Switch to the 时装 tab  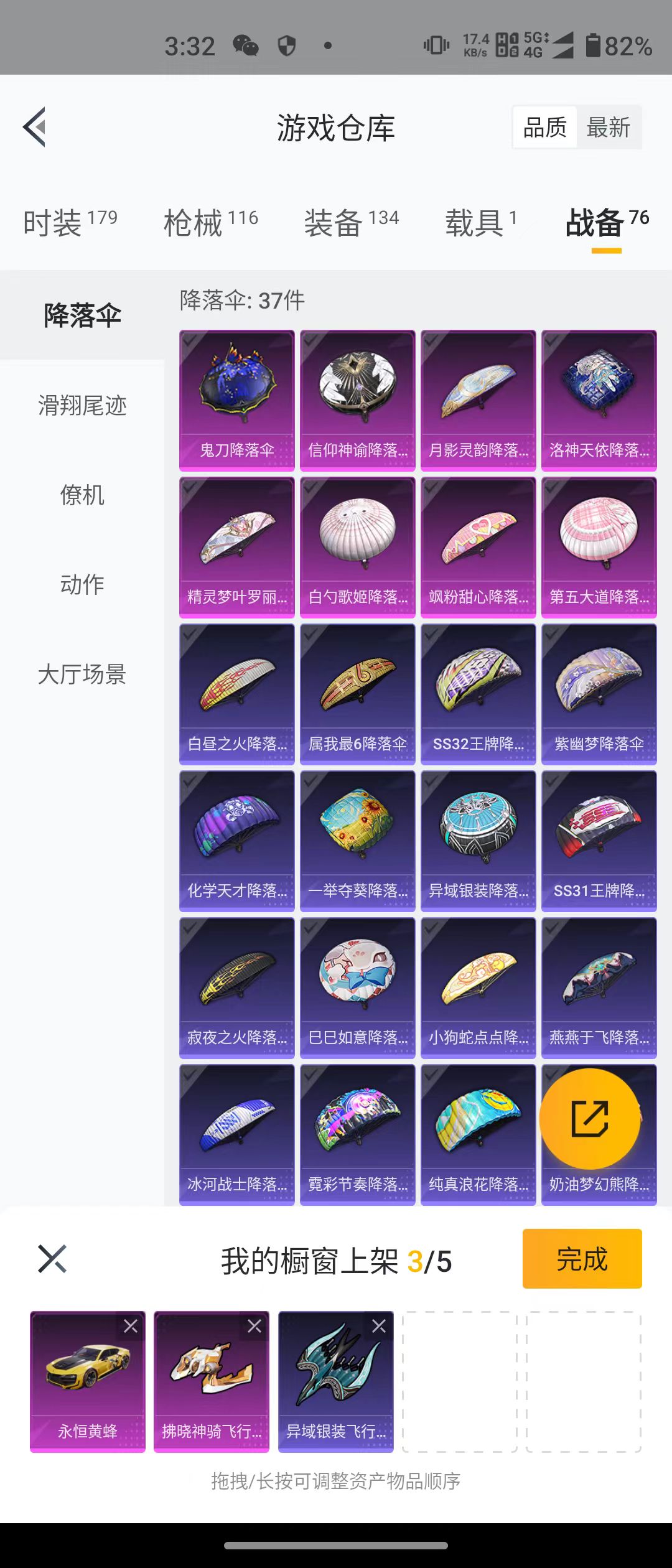pyautogui.click(x=70, y=223)
